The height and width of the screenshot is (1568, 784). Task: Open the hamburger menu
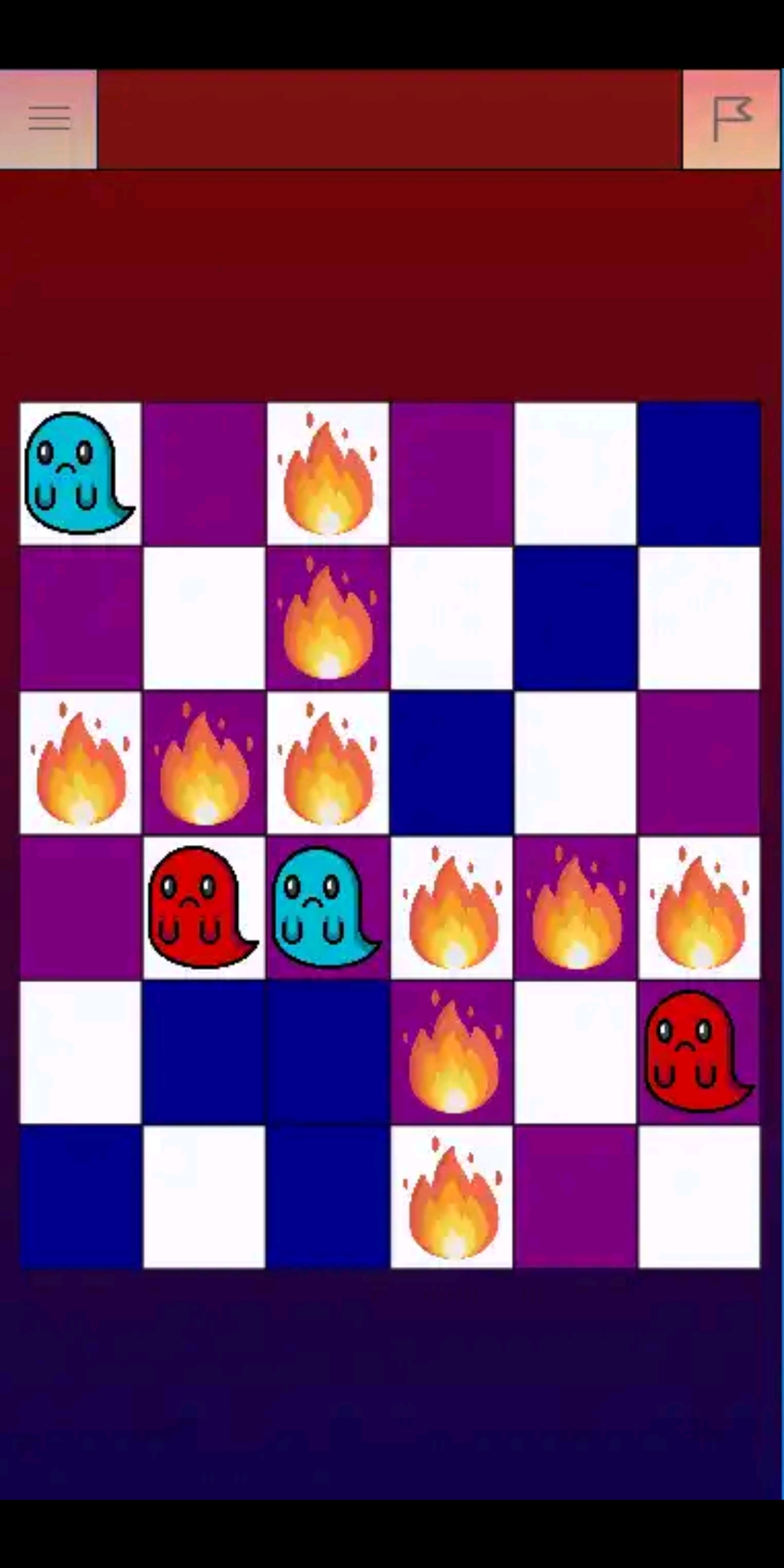(x=48, y=119)
